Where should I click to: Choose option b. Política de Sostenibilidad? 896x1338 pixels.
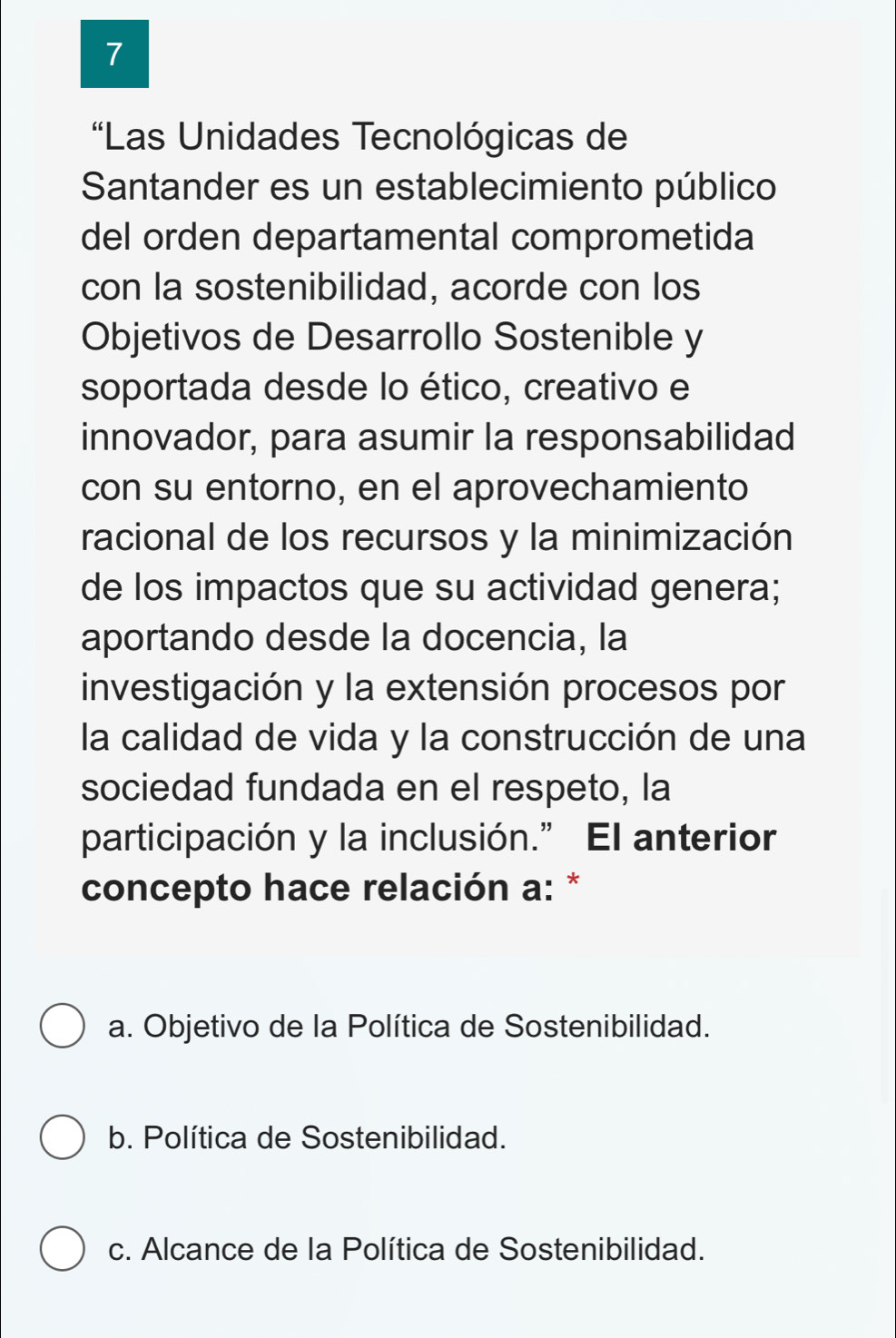[x=63, y=1137]
